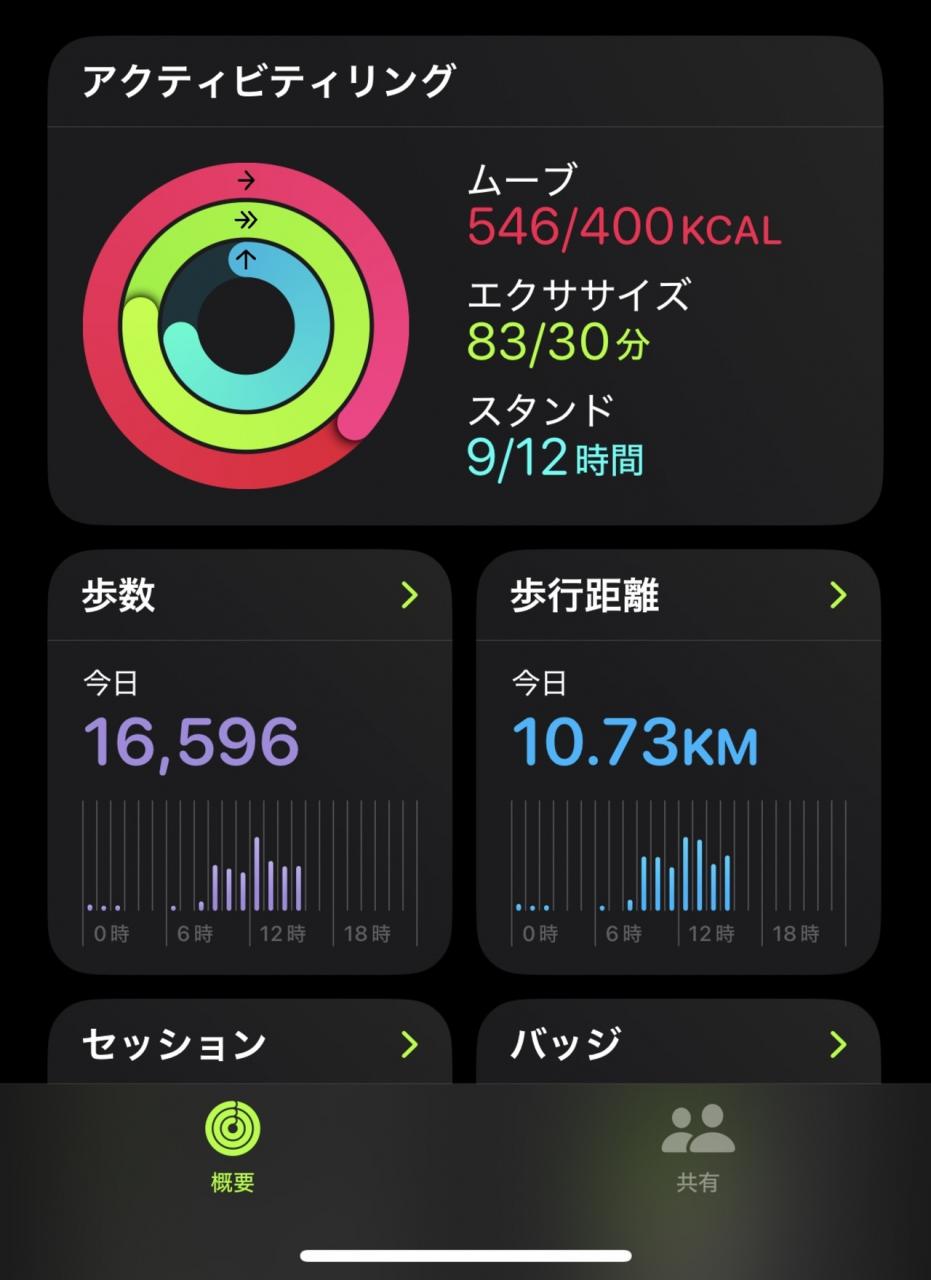Open the セッション card
Image resolution: width=931 pixels, height=1280 pixels.
click(x=250, y=1042)
